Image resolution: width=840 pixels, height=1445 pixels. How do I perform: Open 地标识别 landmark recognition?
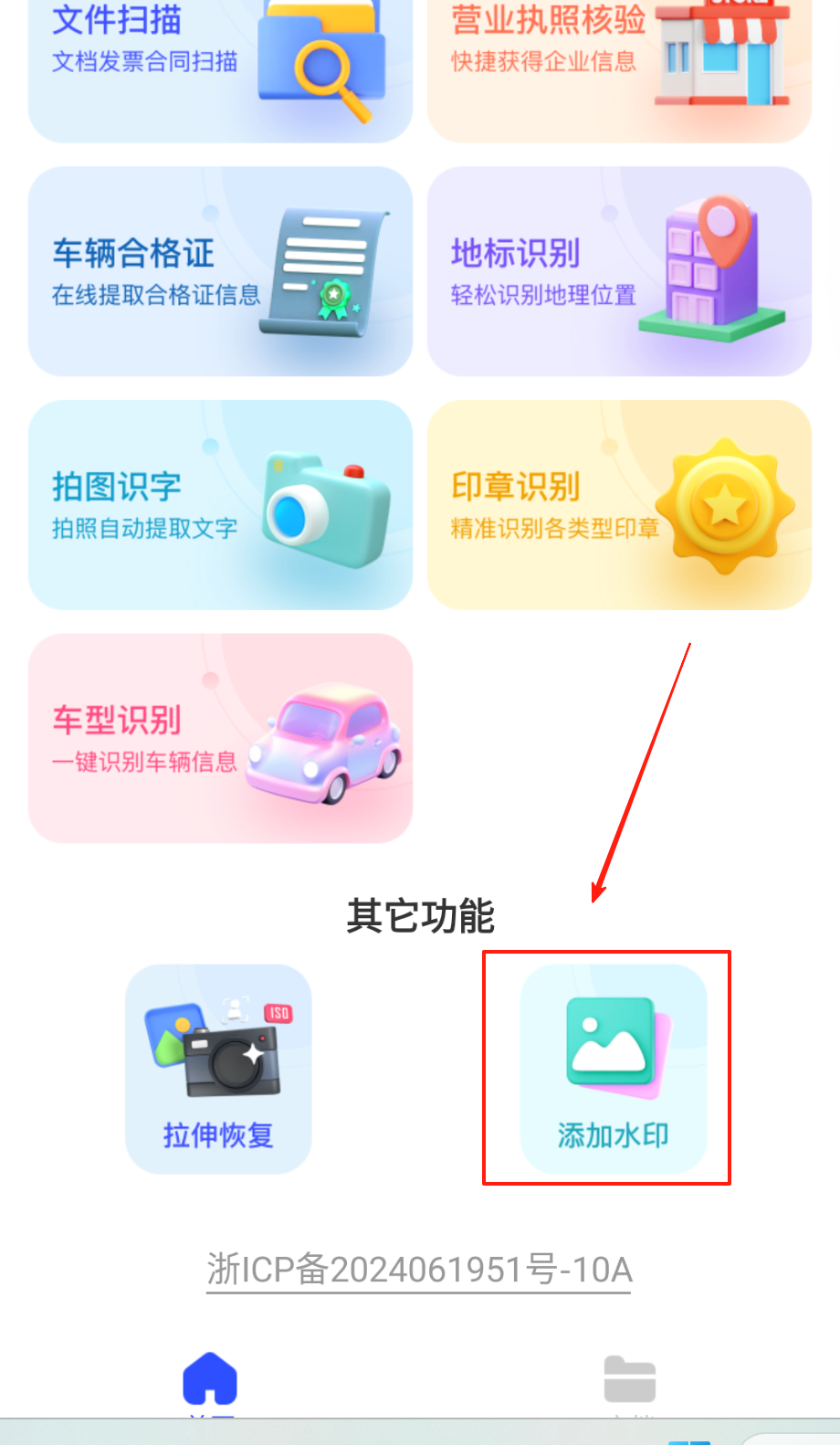(619, 271)
